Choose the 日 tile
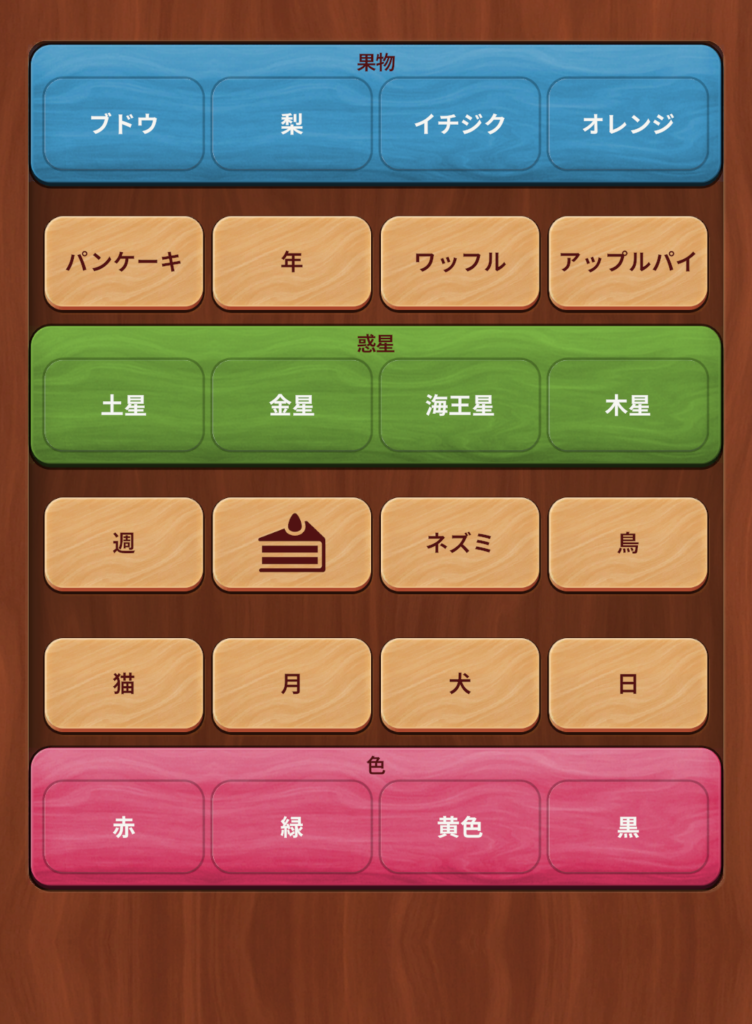 [628, 684]
